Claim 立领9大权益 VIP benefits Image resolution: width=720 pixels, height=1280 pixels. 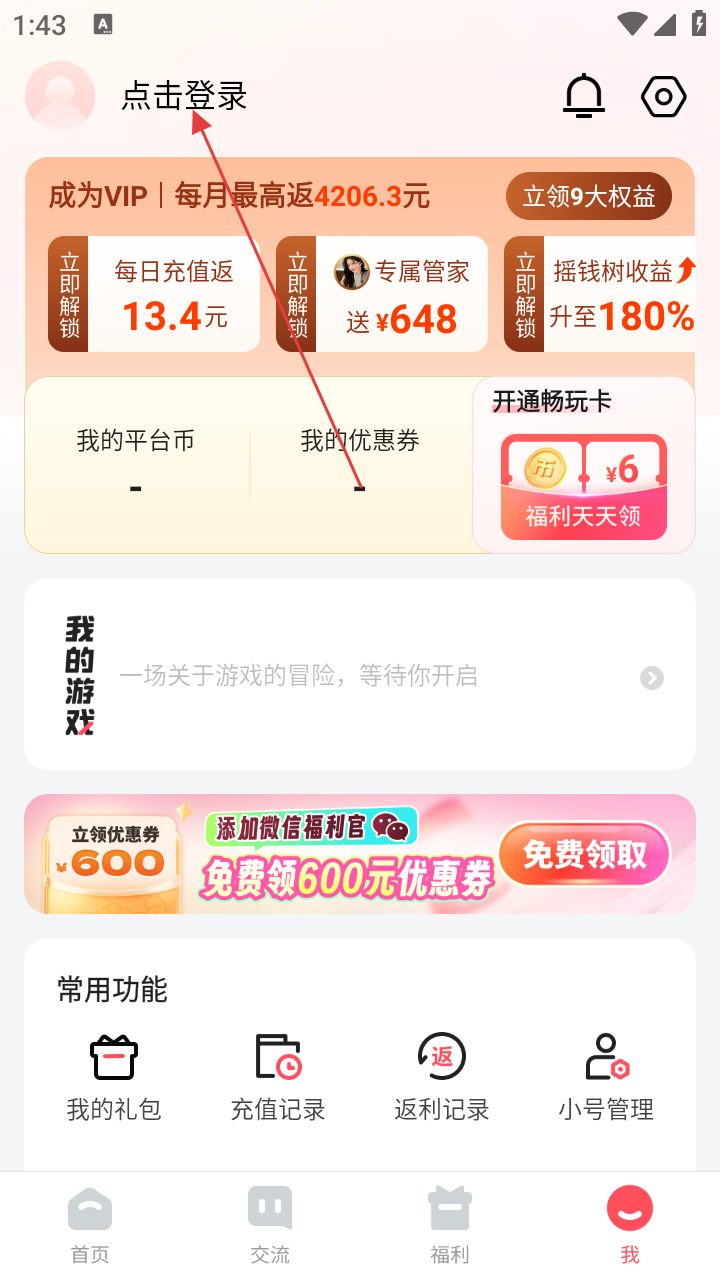(x=588, y=197)
